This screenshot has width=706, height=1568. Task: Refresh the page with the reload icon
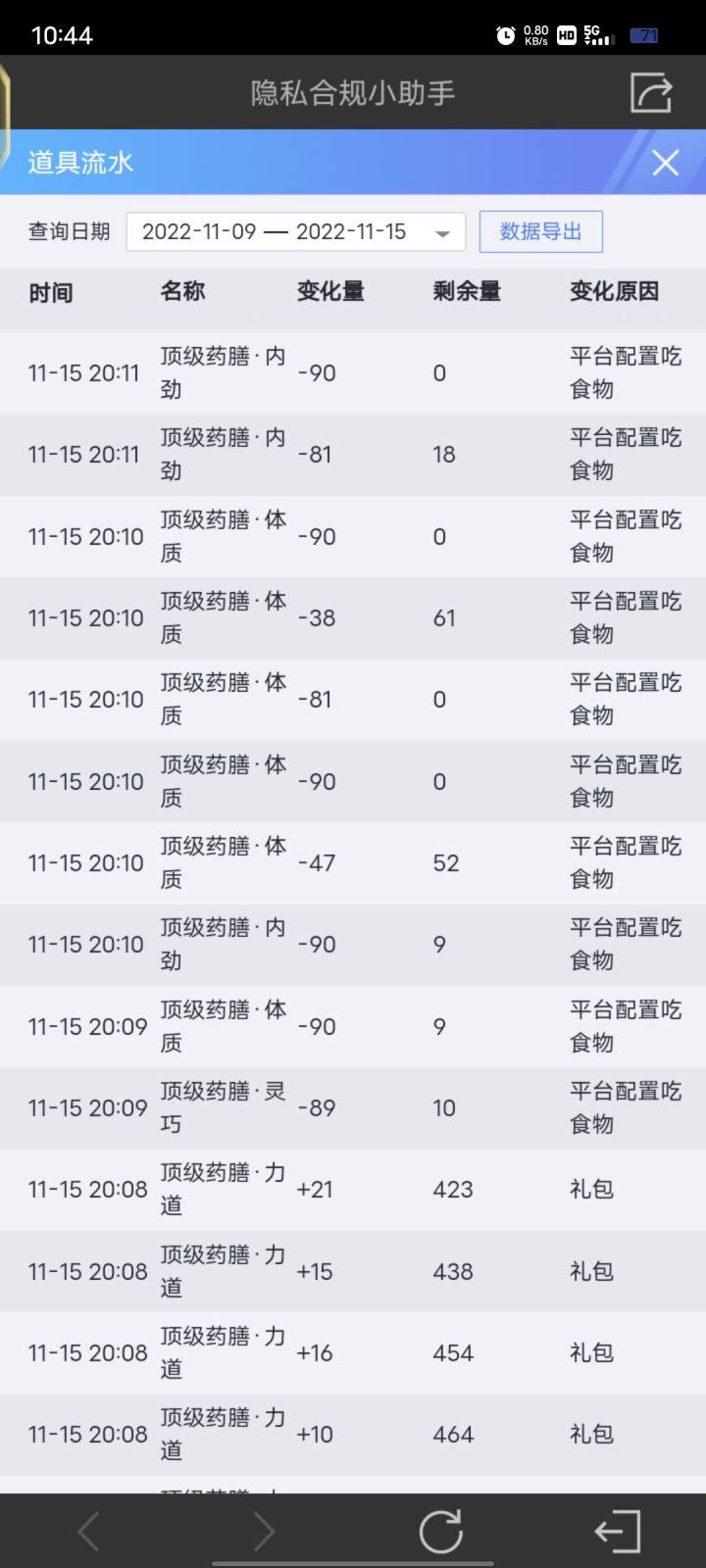click(441, 1531)
